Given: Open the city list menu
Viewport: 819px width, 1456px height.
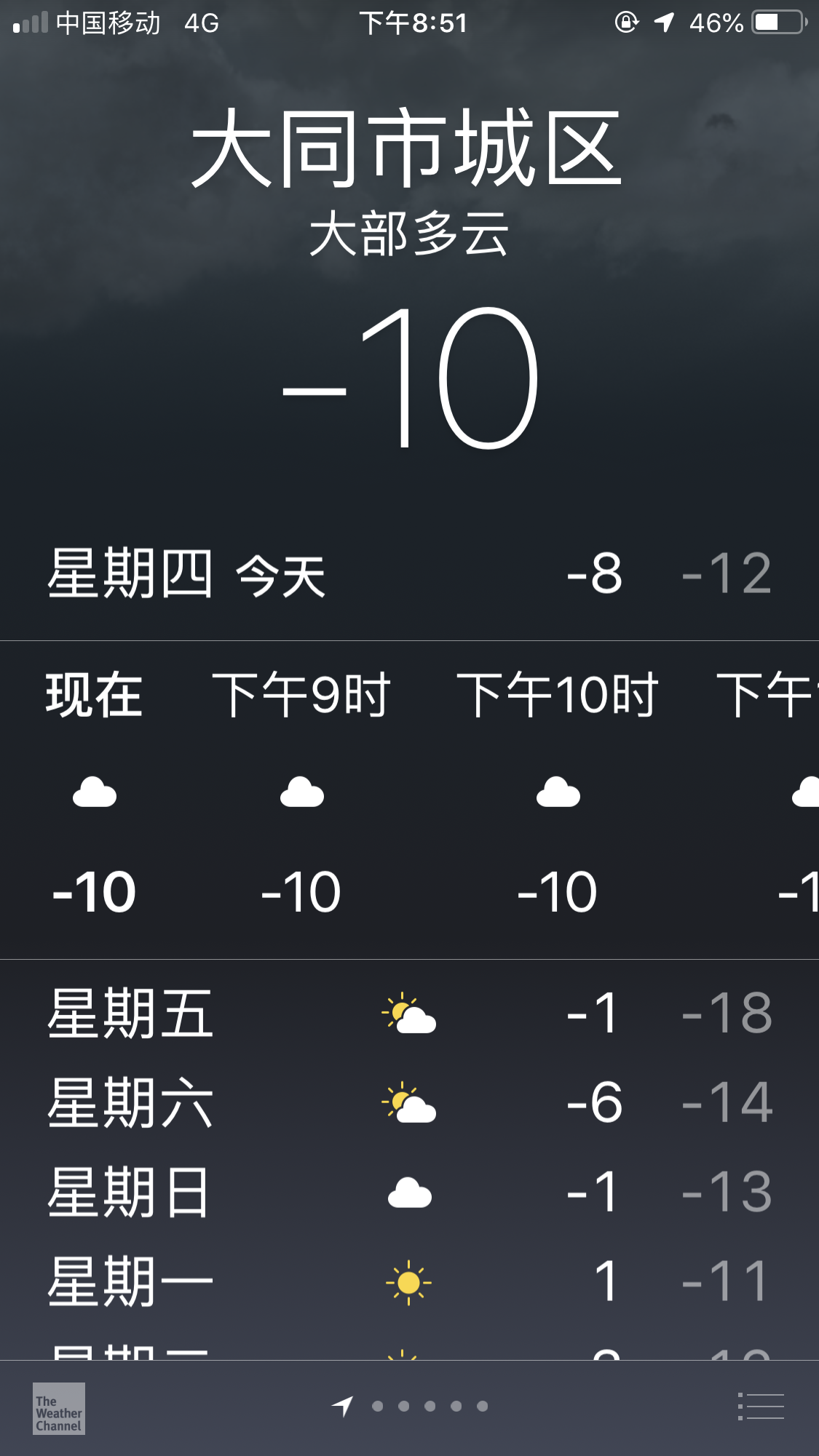Looking at the screenshot, I should (x=761, y=1406).
